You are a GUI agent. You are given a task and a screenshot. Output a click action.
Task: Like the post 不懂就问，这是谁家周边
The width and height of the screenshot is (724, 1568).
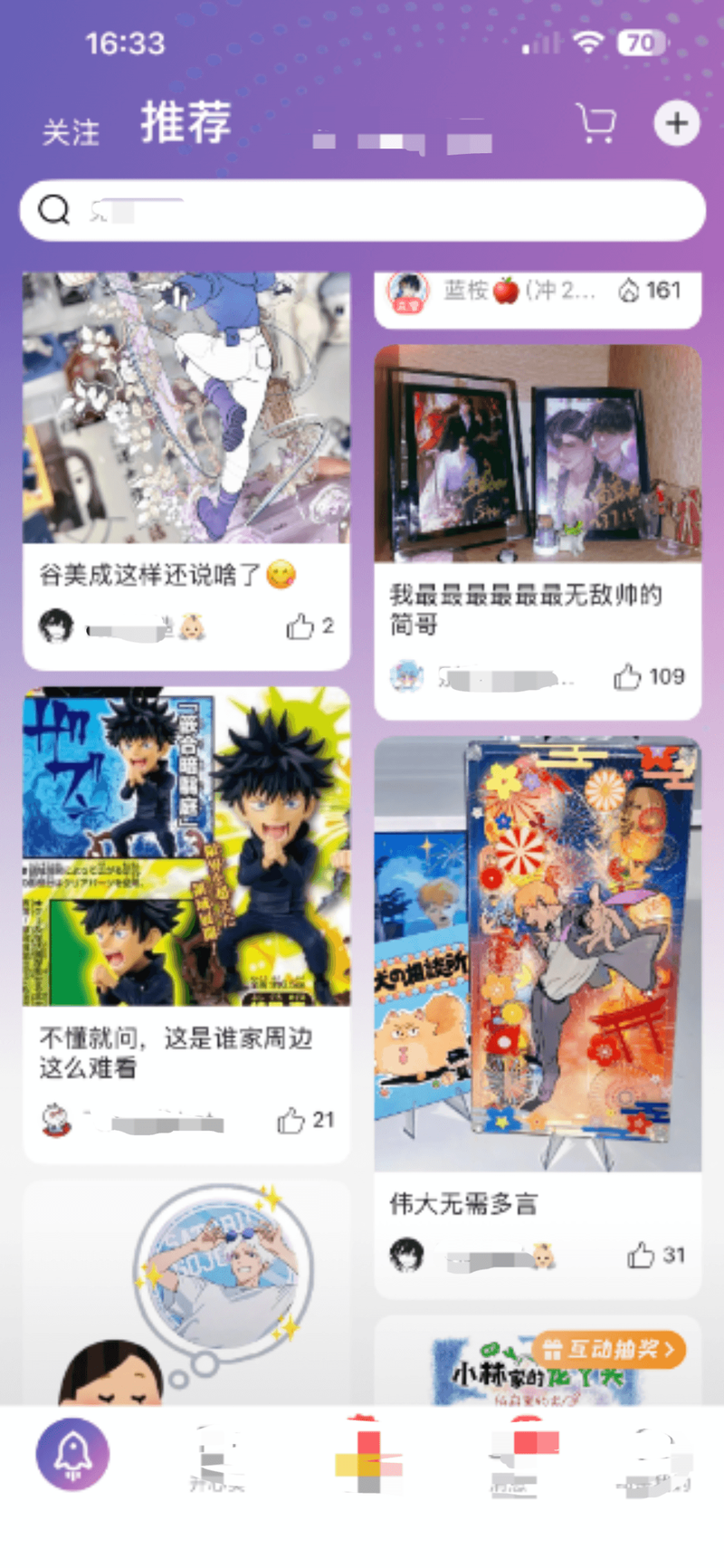coord(291,1121)
